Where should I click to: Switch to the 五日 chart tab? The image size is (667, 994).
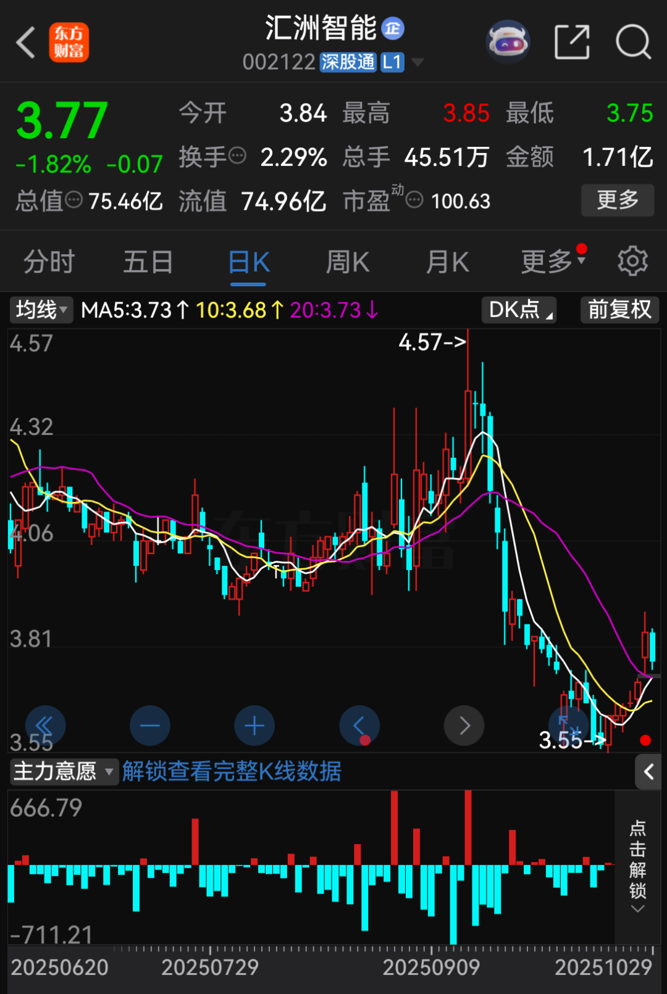(x=148, y=262)
